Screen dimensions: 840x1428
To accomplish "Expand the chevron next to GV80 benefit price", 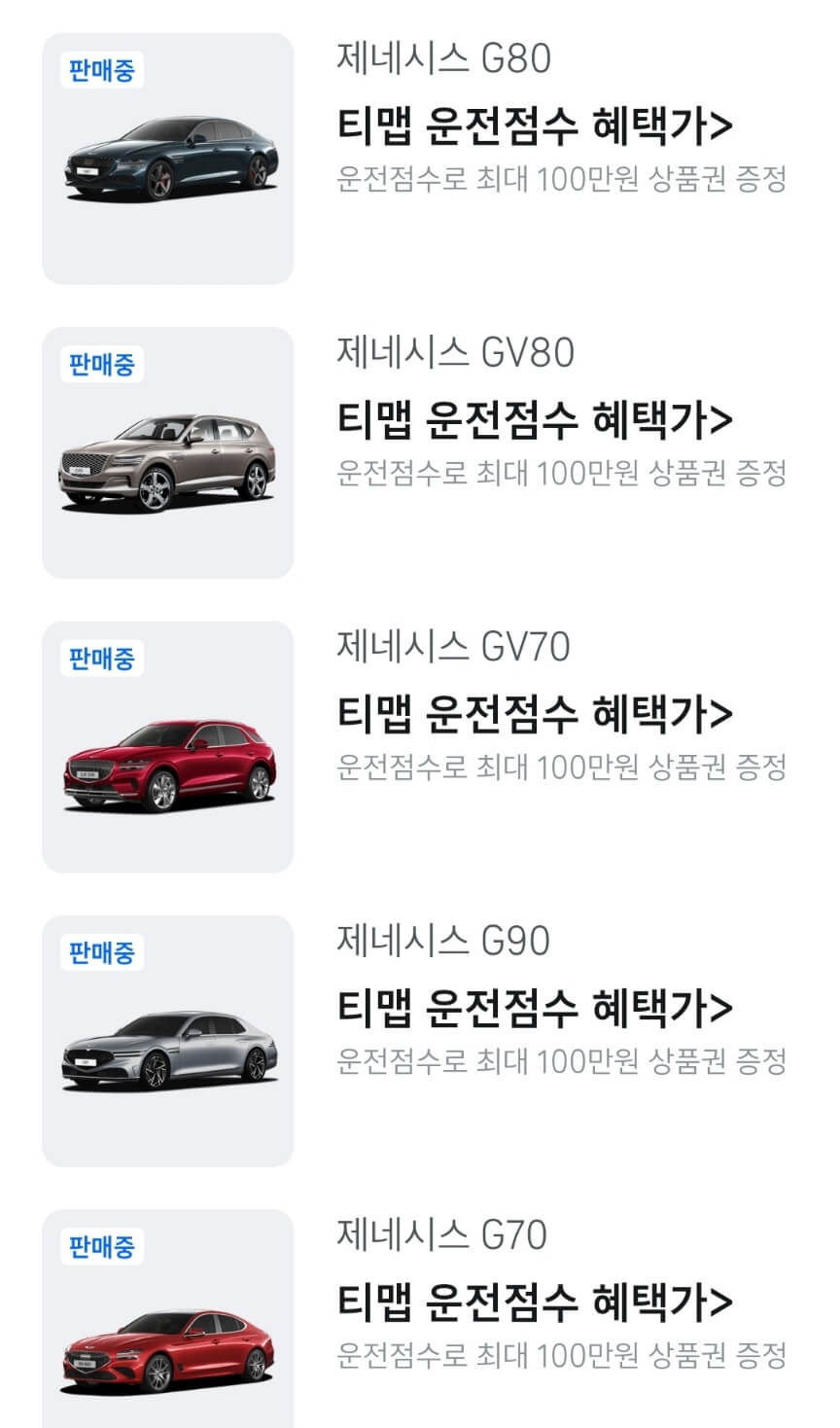I will 724,420.
